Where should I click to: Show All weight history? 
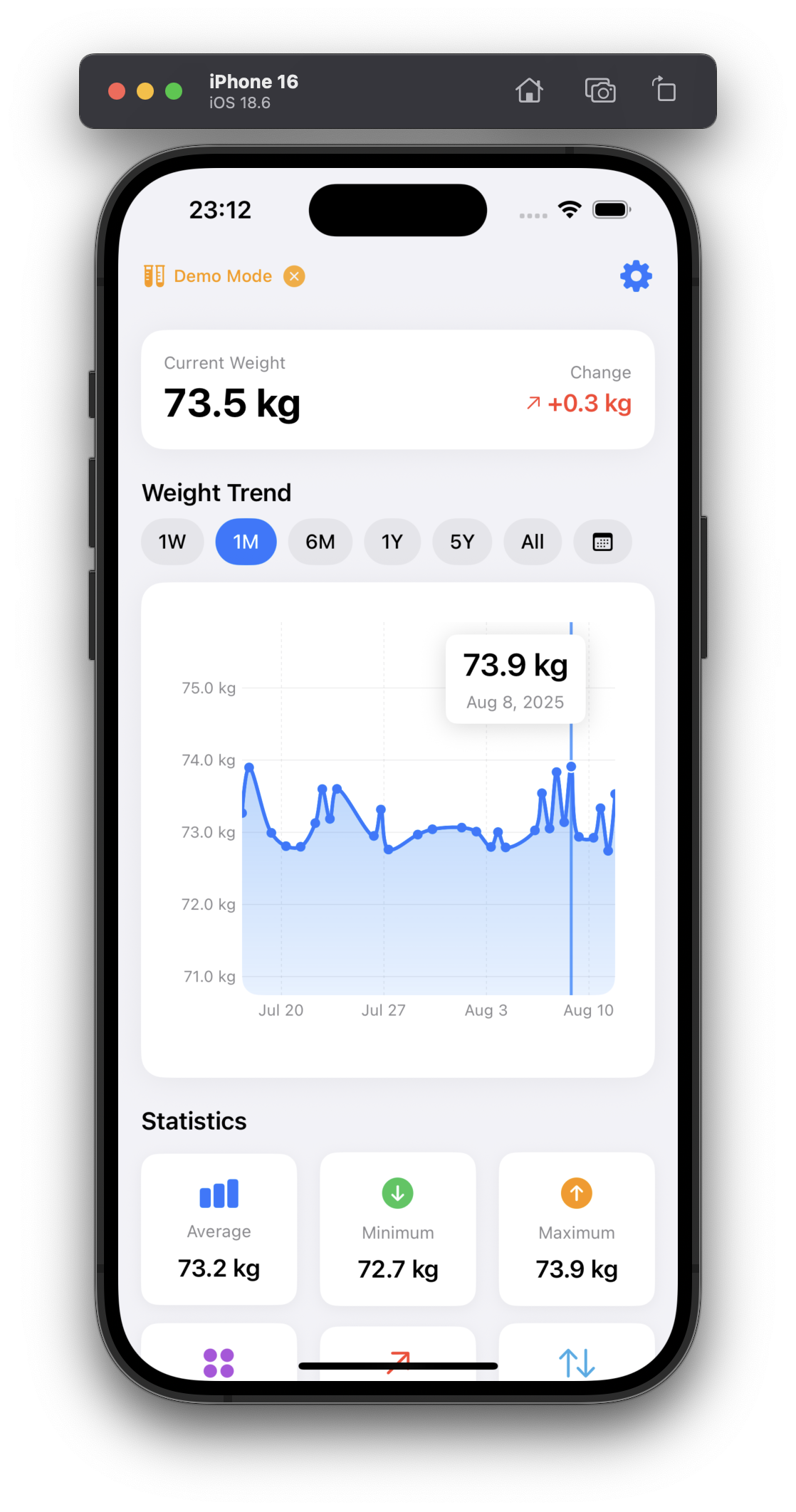coord(533,542)
